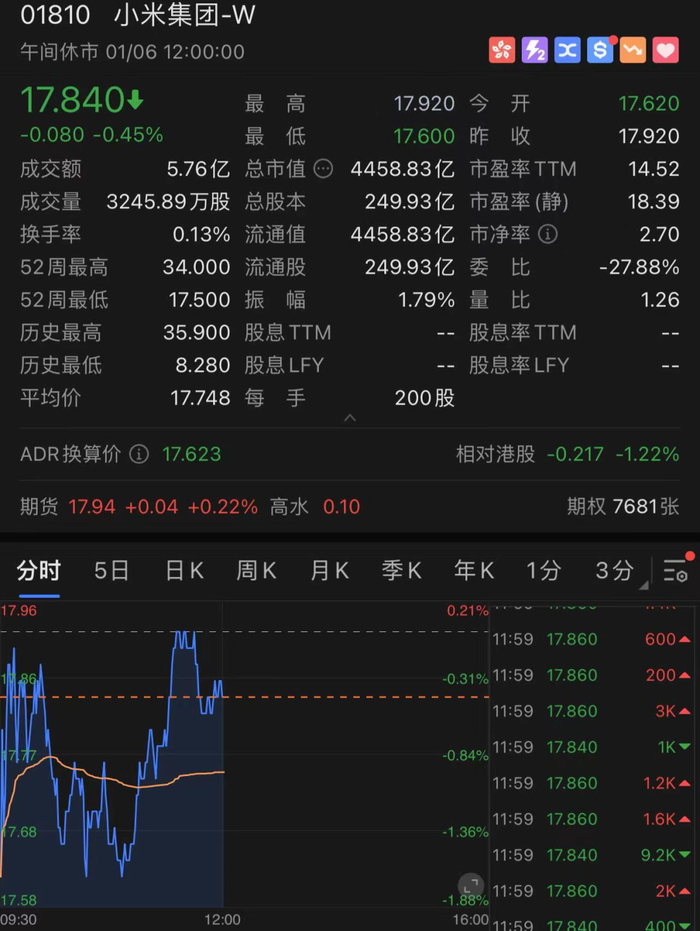Image resolution: width=700 pixels, height=931 pixels.
Task: Tap the lightning 2 icon
Action: pyautogui.click(x=535, y=50)
